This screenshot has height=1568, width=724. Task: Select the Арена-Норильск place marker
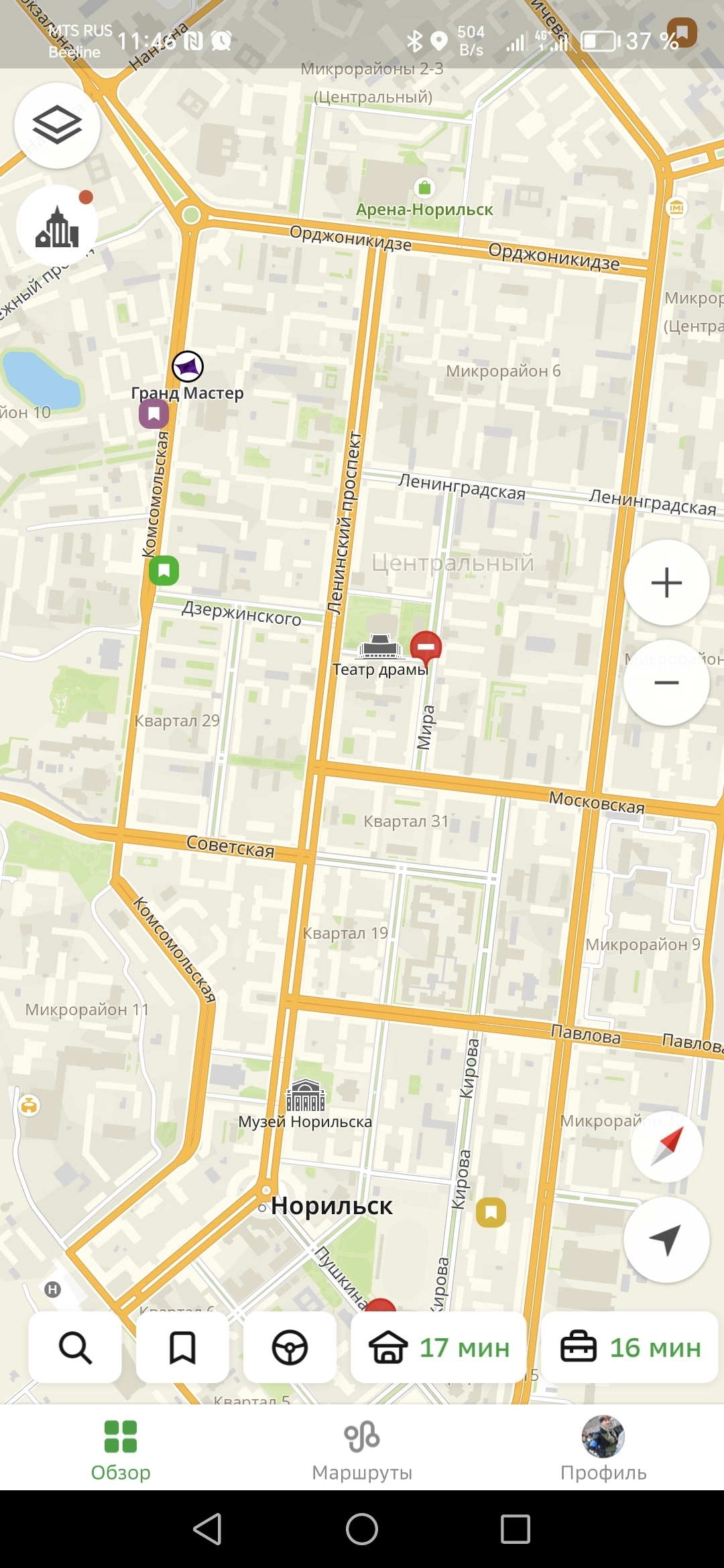click(x=424, y=188)
